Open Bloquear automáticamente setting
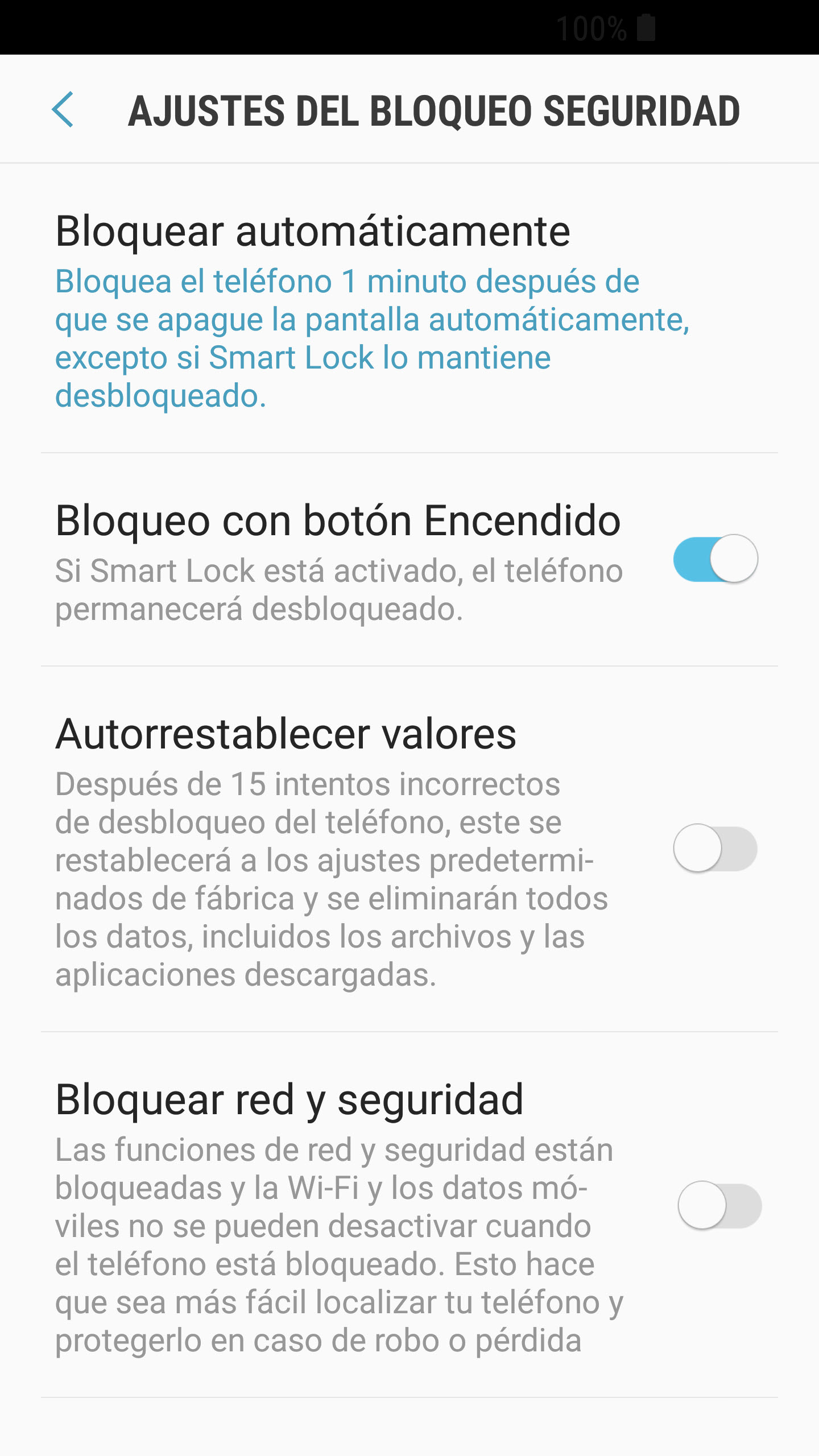 pyautogui.click(x=409, y=309)
